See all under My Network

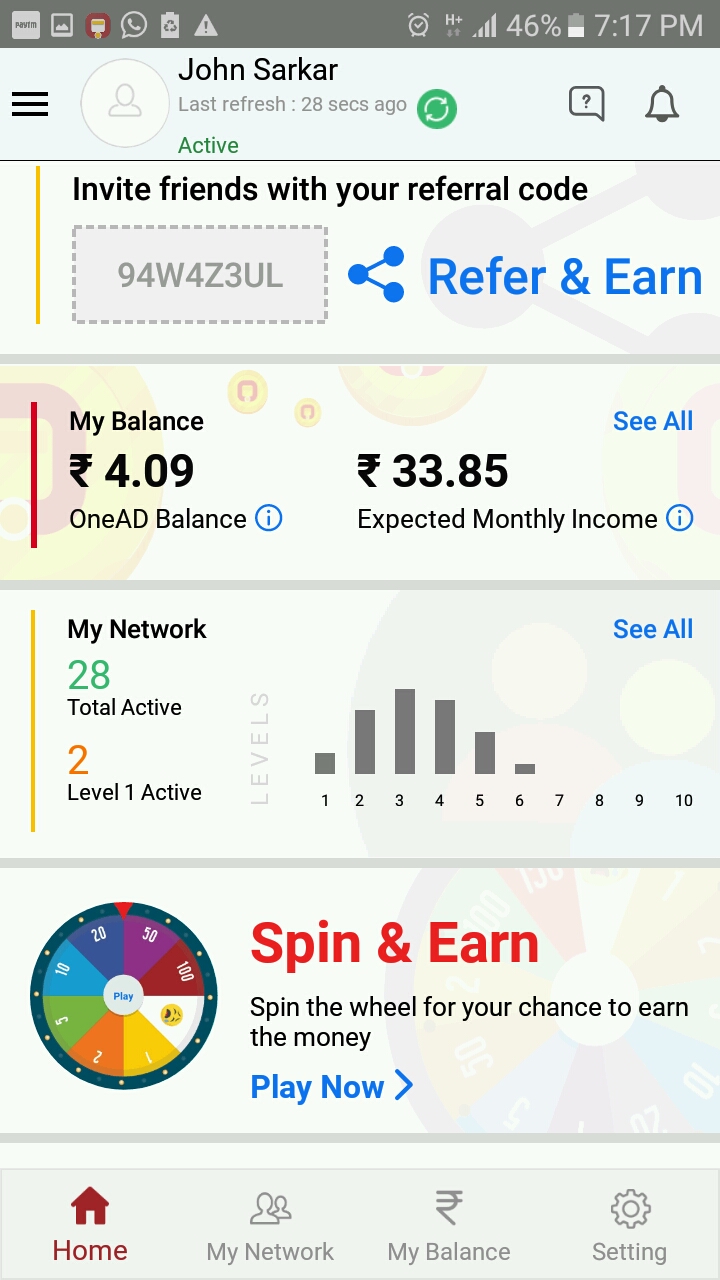(652, 629)
